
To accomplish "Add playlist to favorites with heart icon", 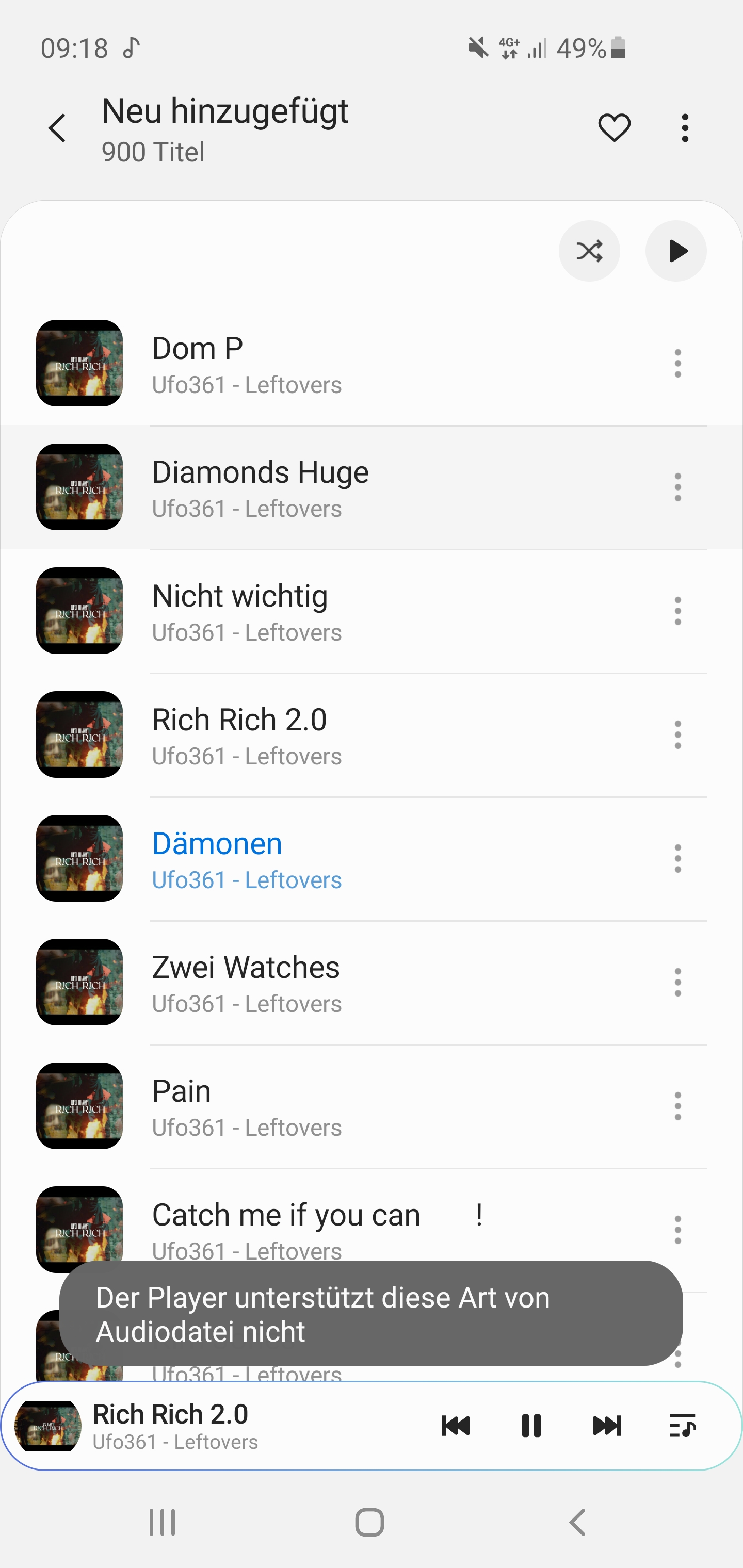I will 614,128.
